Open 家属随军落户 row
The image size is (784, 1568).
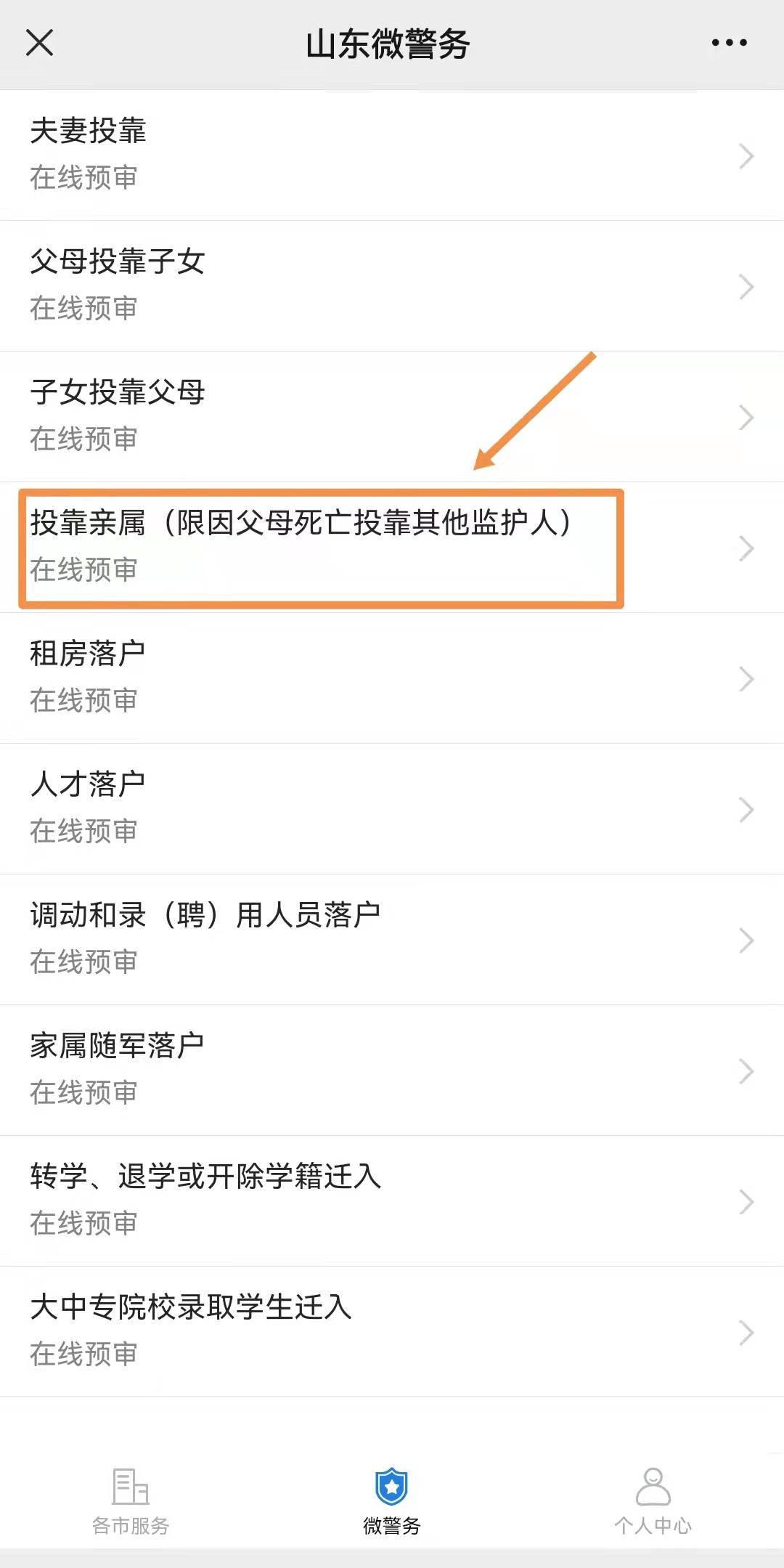click(x=392, y=1070)
